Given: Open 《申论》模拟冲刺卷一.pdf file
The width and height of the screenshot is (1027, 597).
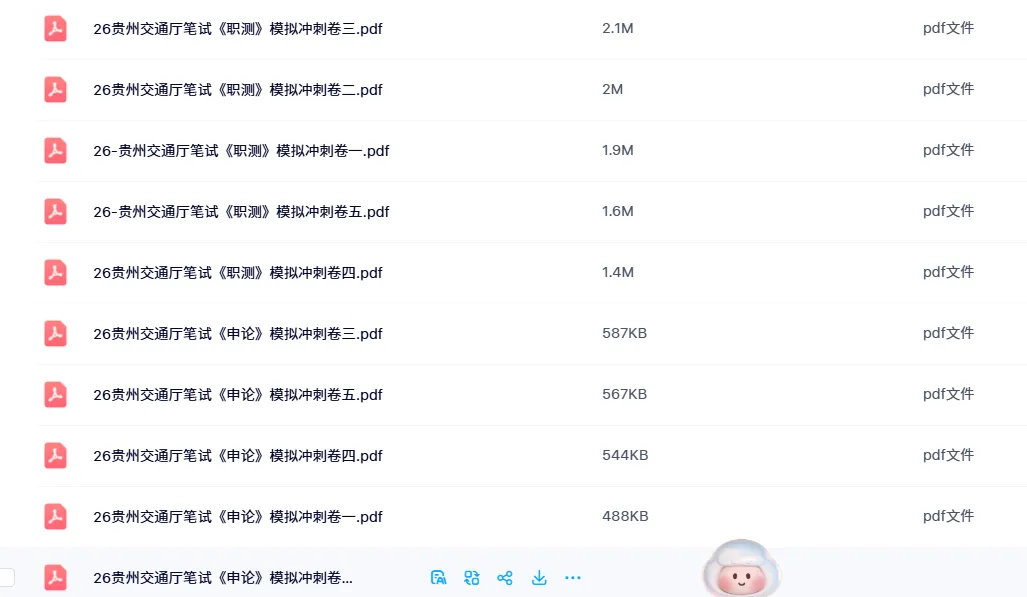Looking at the screenshot, I should (x=238, y=516).
